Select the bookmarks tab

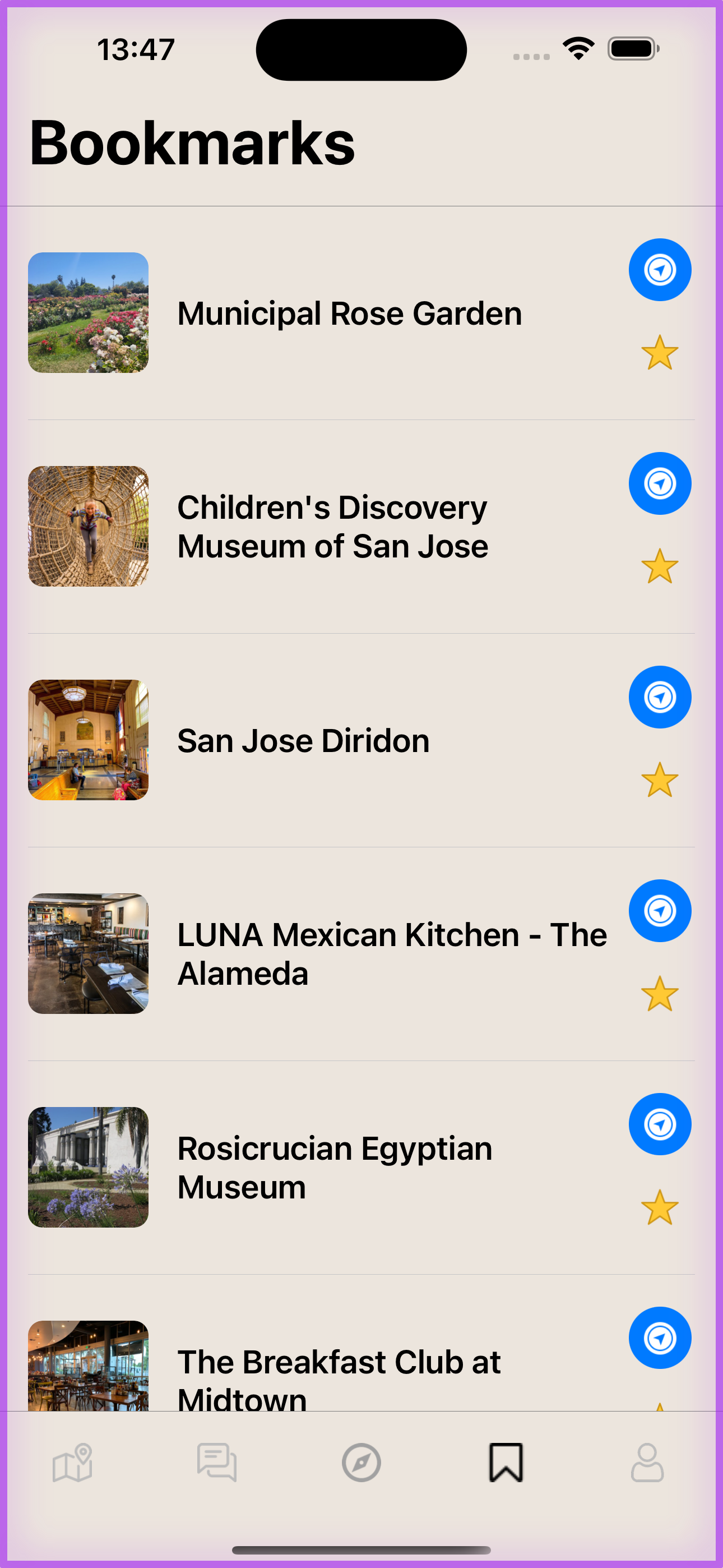pyautogui.click(x=506, y=1462)
